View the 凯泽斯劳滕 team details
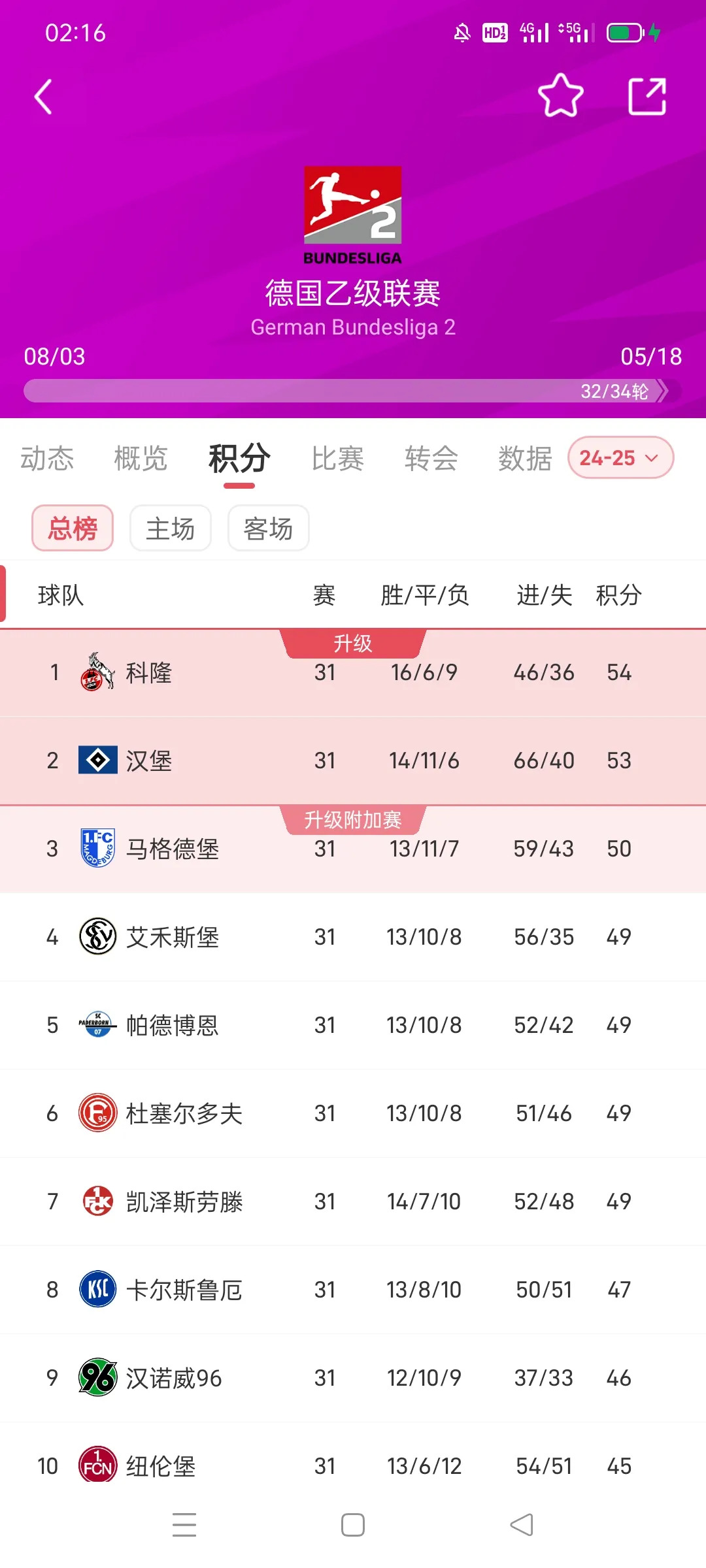 (184, 1202)
